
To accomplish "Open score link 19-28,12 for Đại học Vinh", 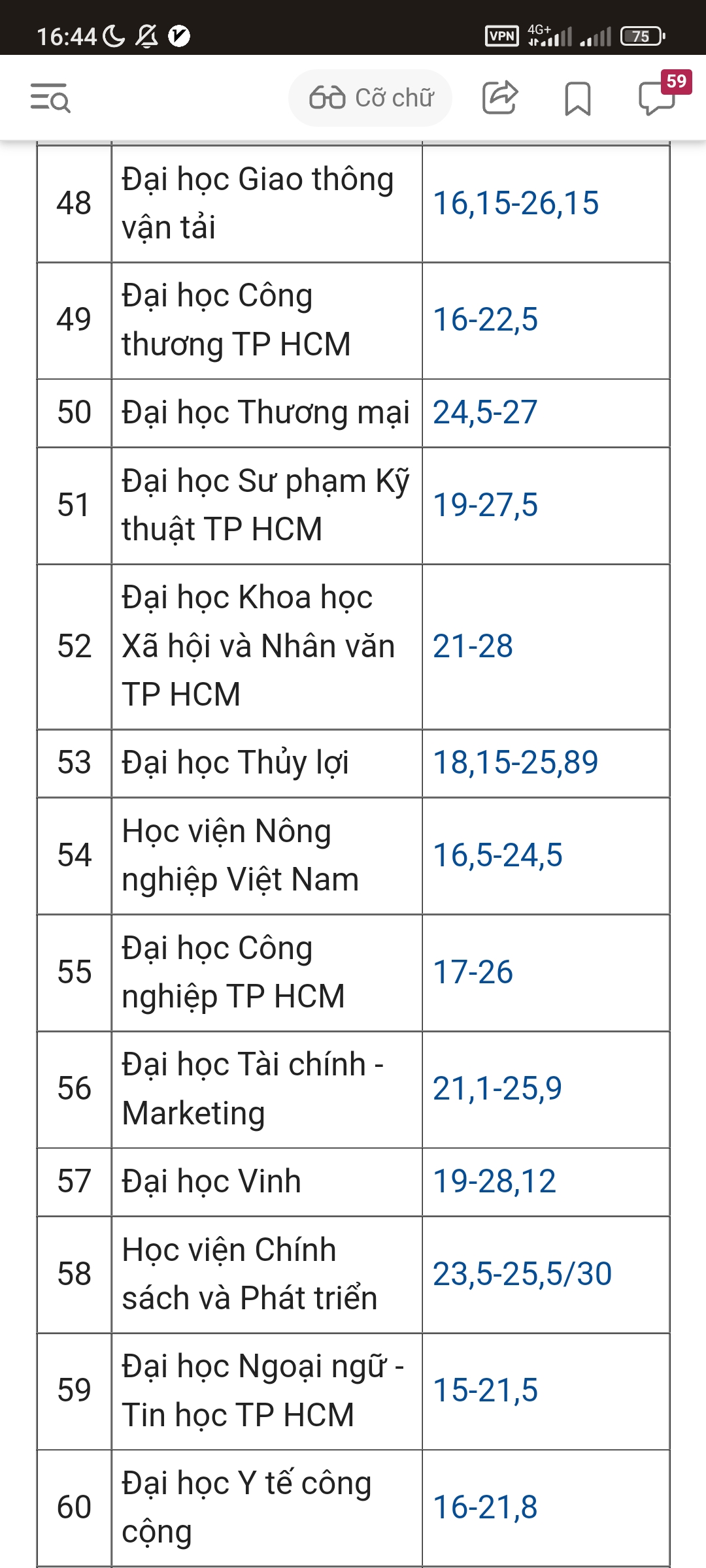I will point(494,1182).
